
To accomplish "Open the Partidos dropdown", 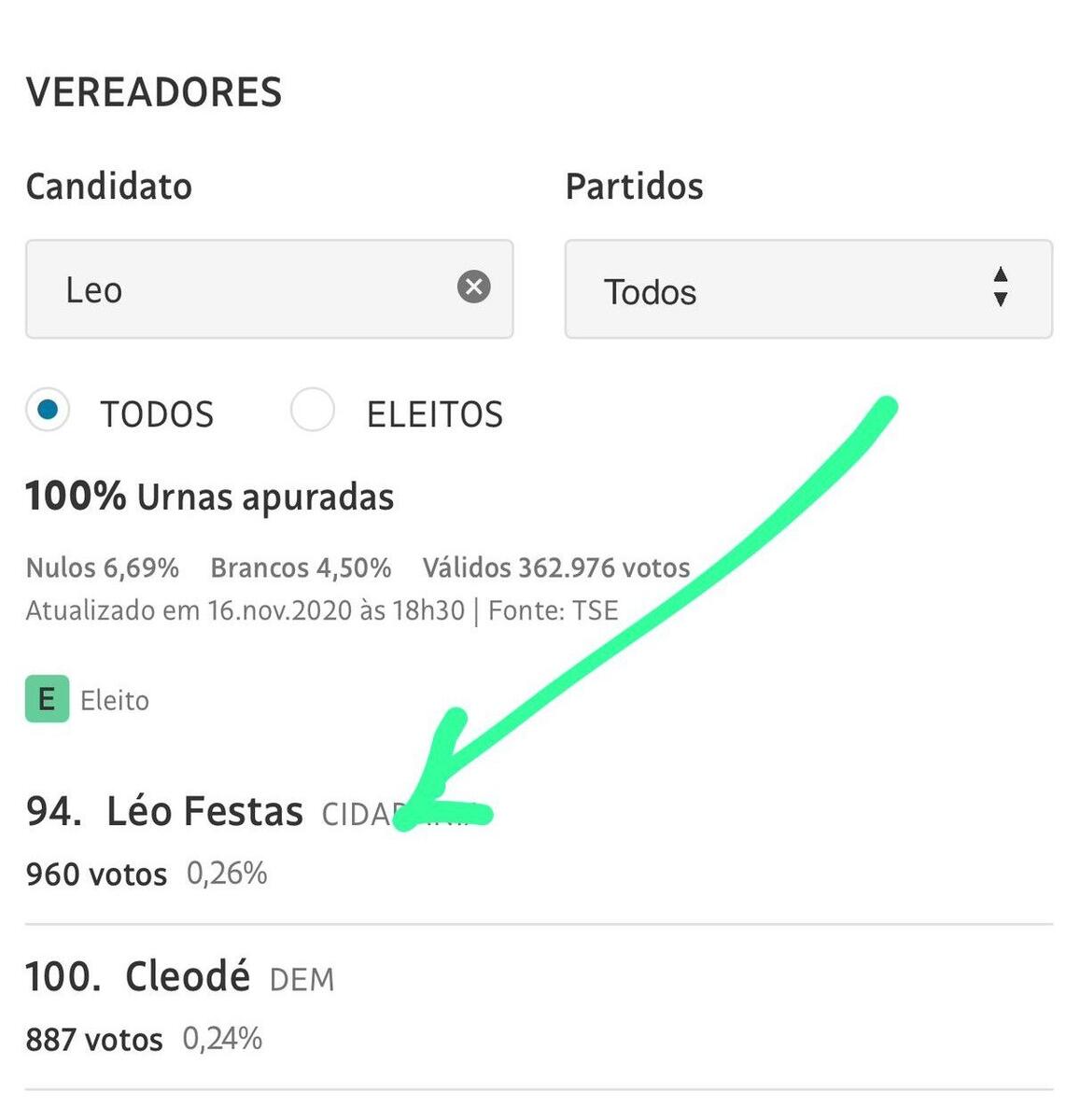I will (x=807, y=289).
